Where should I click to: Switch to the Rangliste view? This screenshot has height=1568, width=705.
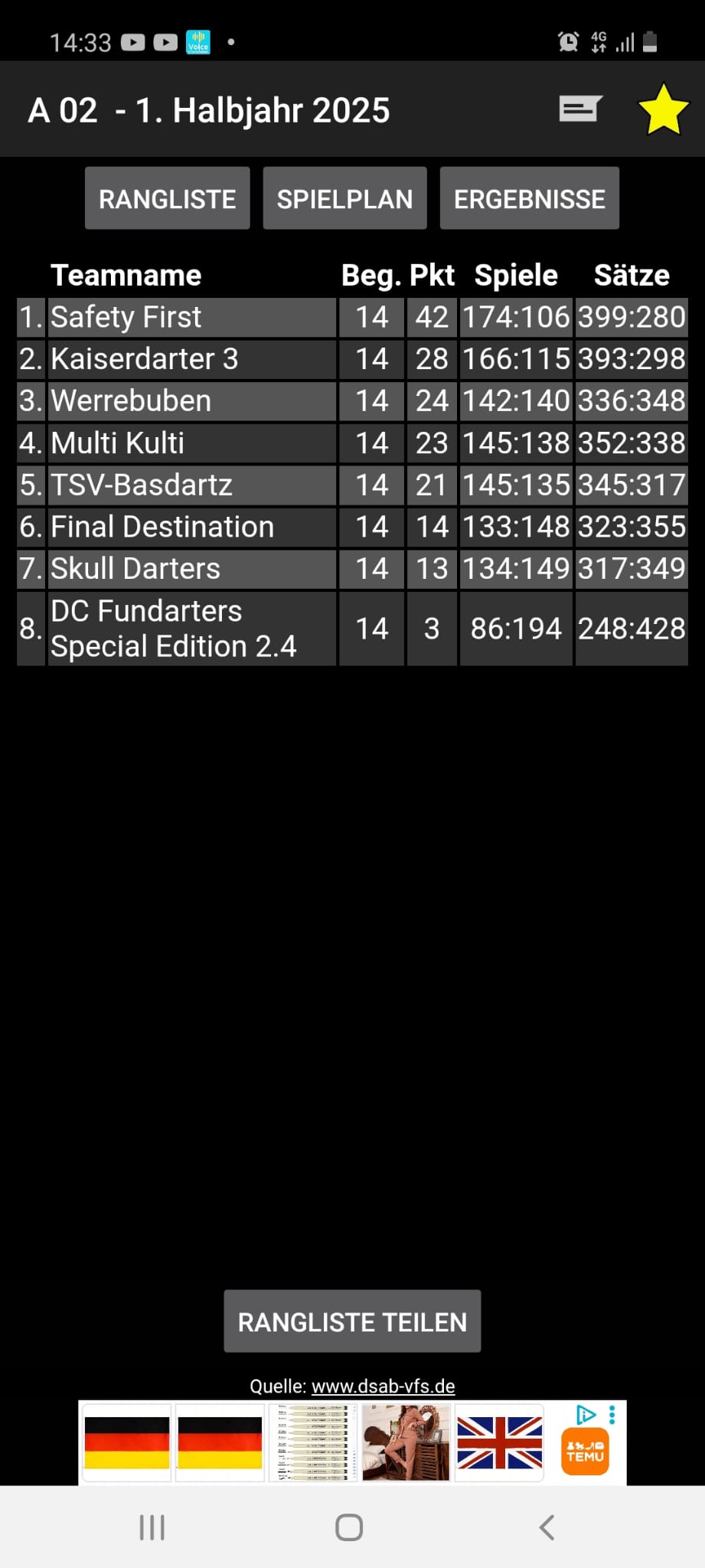[x=167, y=198]
